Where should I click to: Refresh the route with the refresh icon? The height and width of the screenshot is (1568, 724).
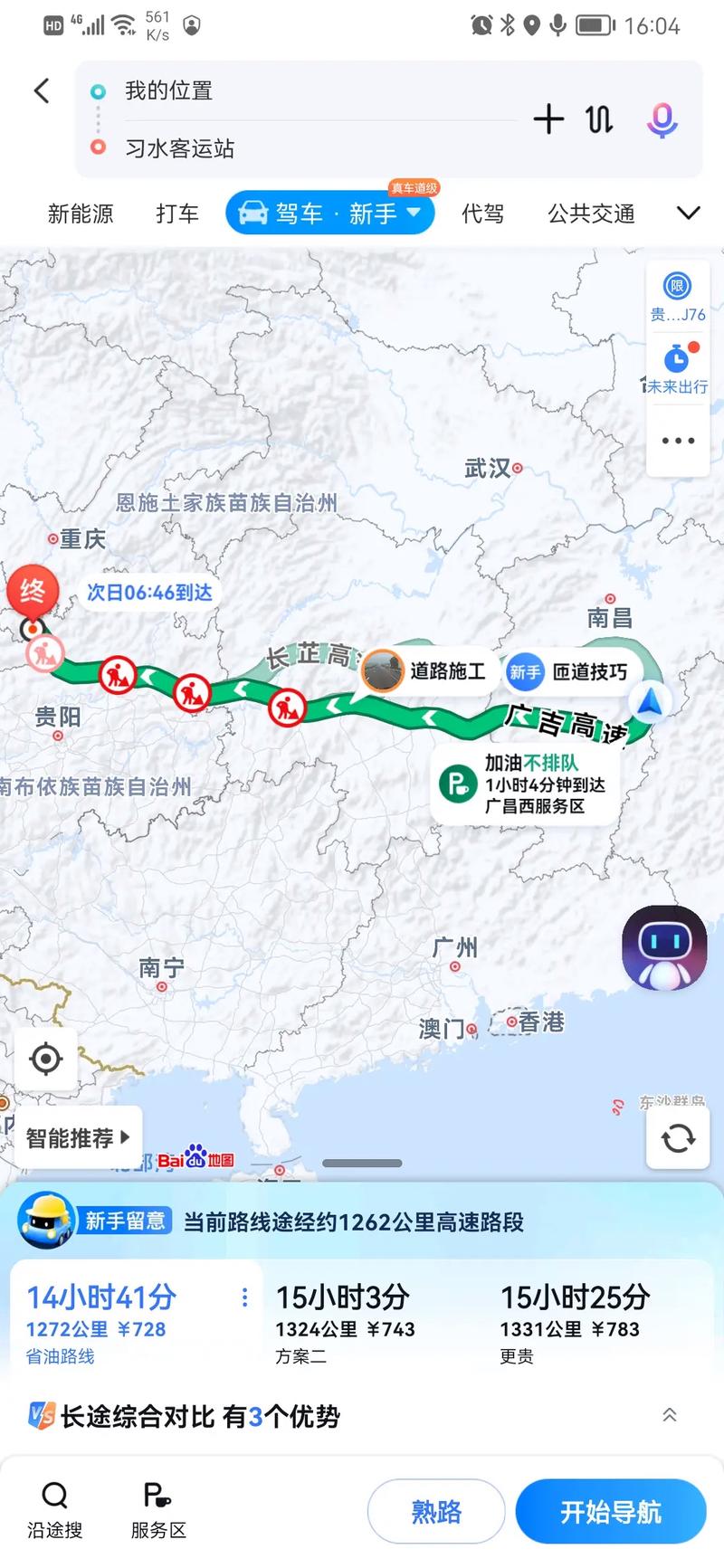pos(677,1138)
